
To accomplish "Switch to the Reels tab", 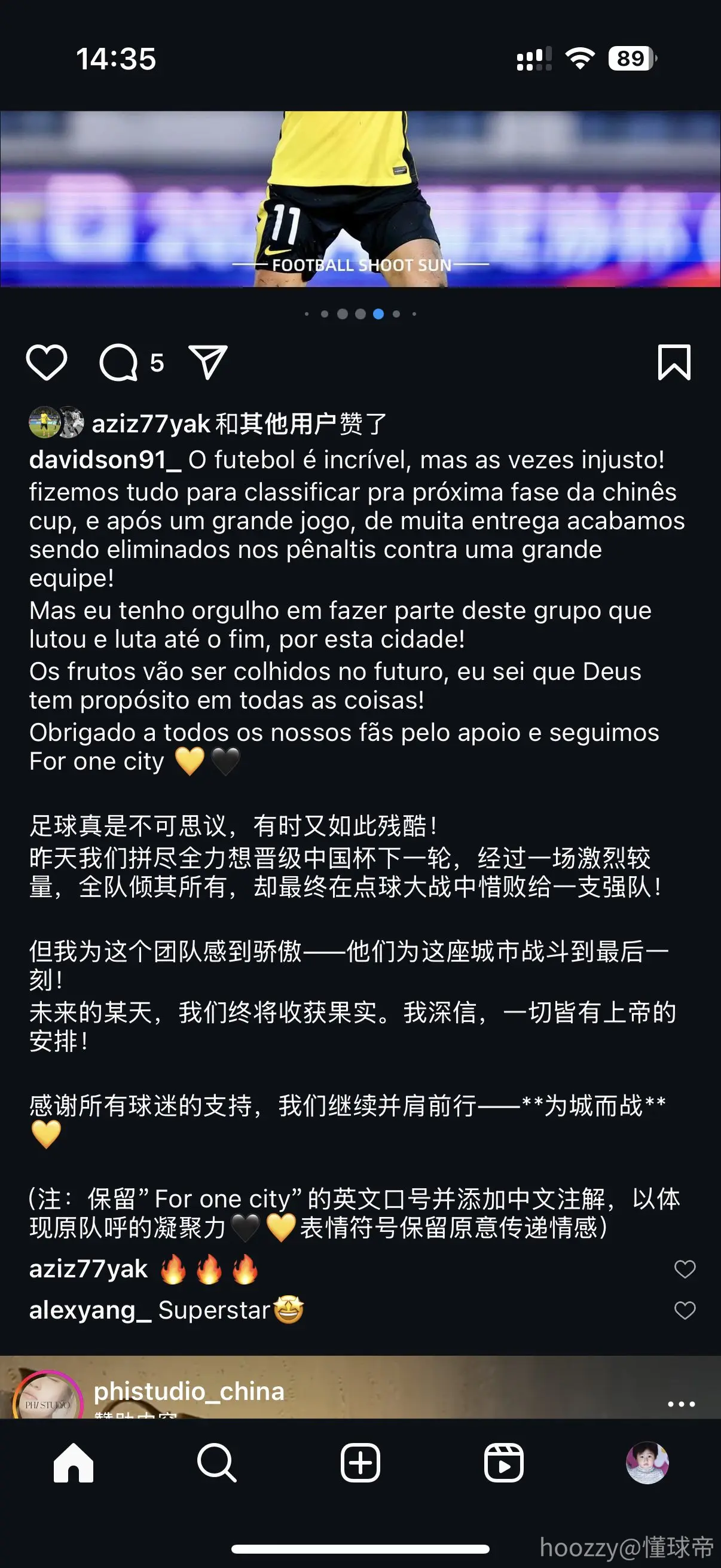I will point(504,1462).
